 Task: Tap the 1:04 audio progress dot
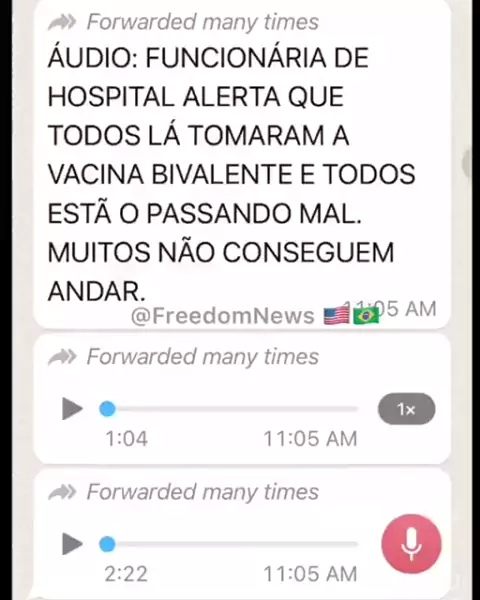[x=108, y=408]
